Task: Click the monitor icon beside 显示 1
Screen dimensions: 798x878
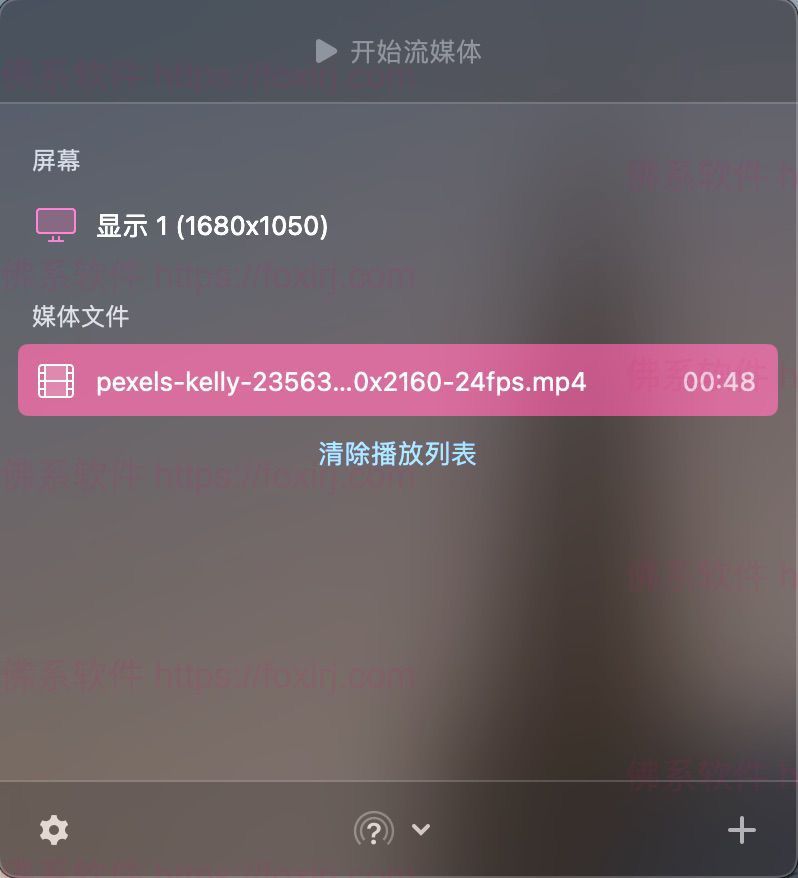Action: (x=55, y=224)
